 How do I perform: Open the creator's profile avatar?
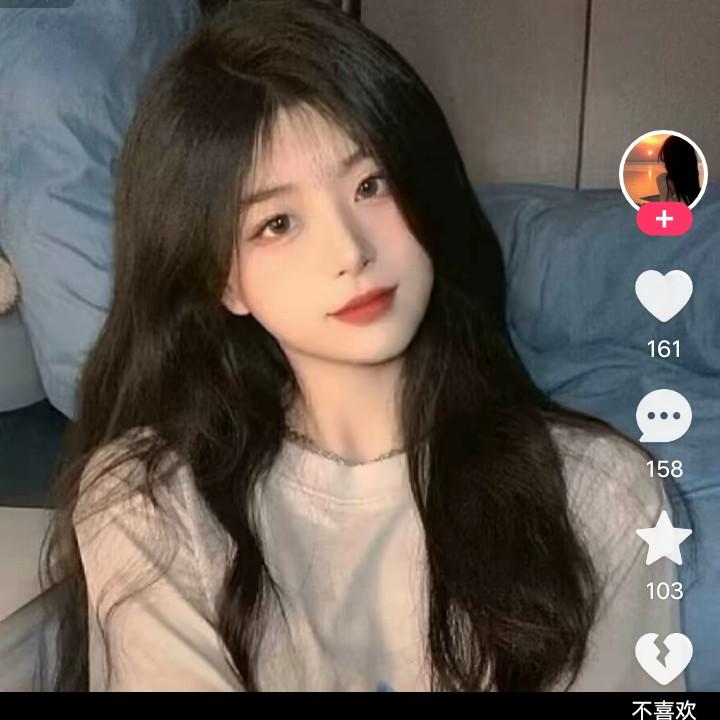tap(663, 172)
